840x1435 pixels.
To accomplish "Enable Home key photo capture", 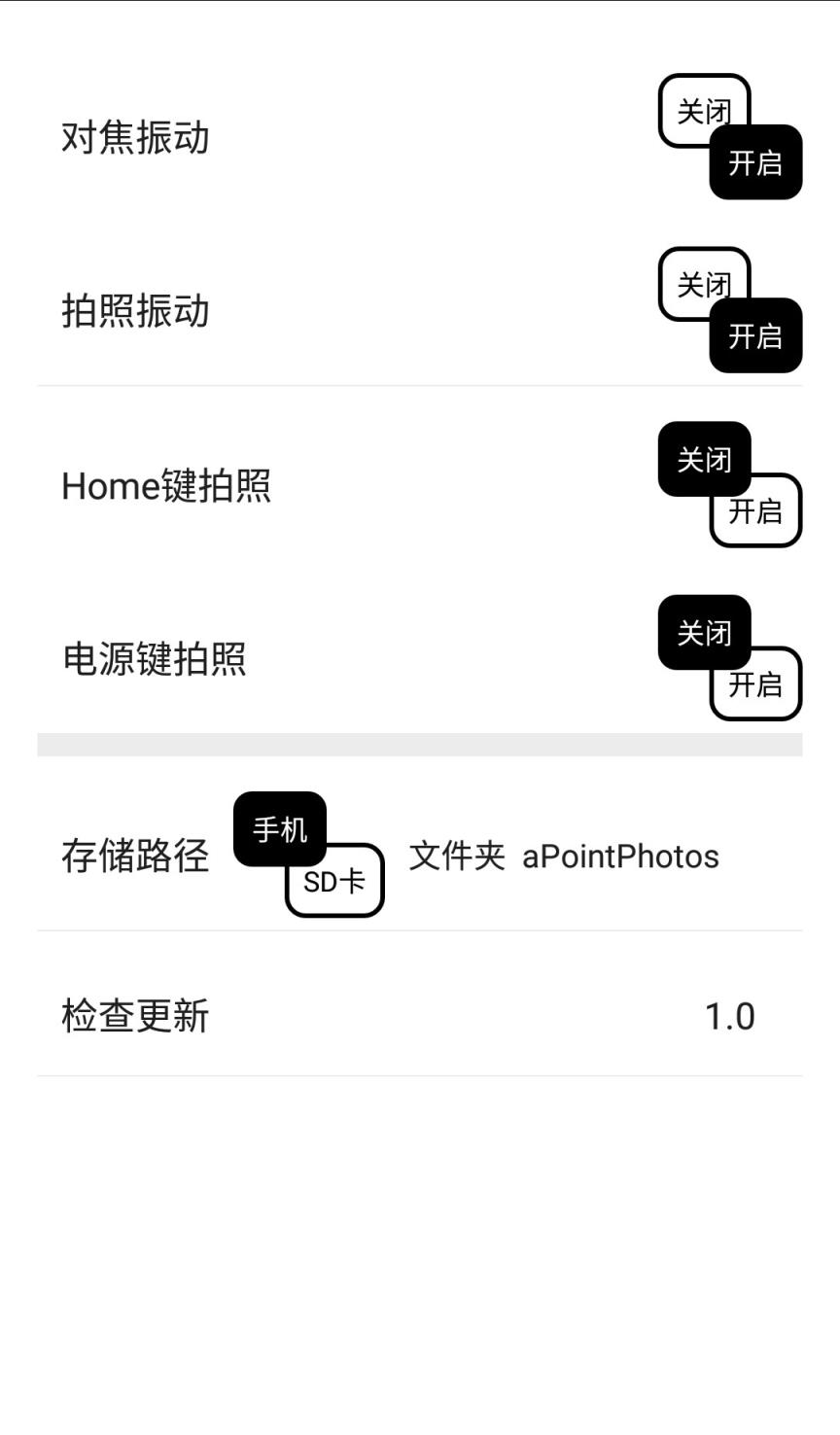I will pos(756,510).
